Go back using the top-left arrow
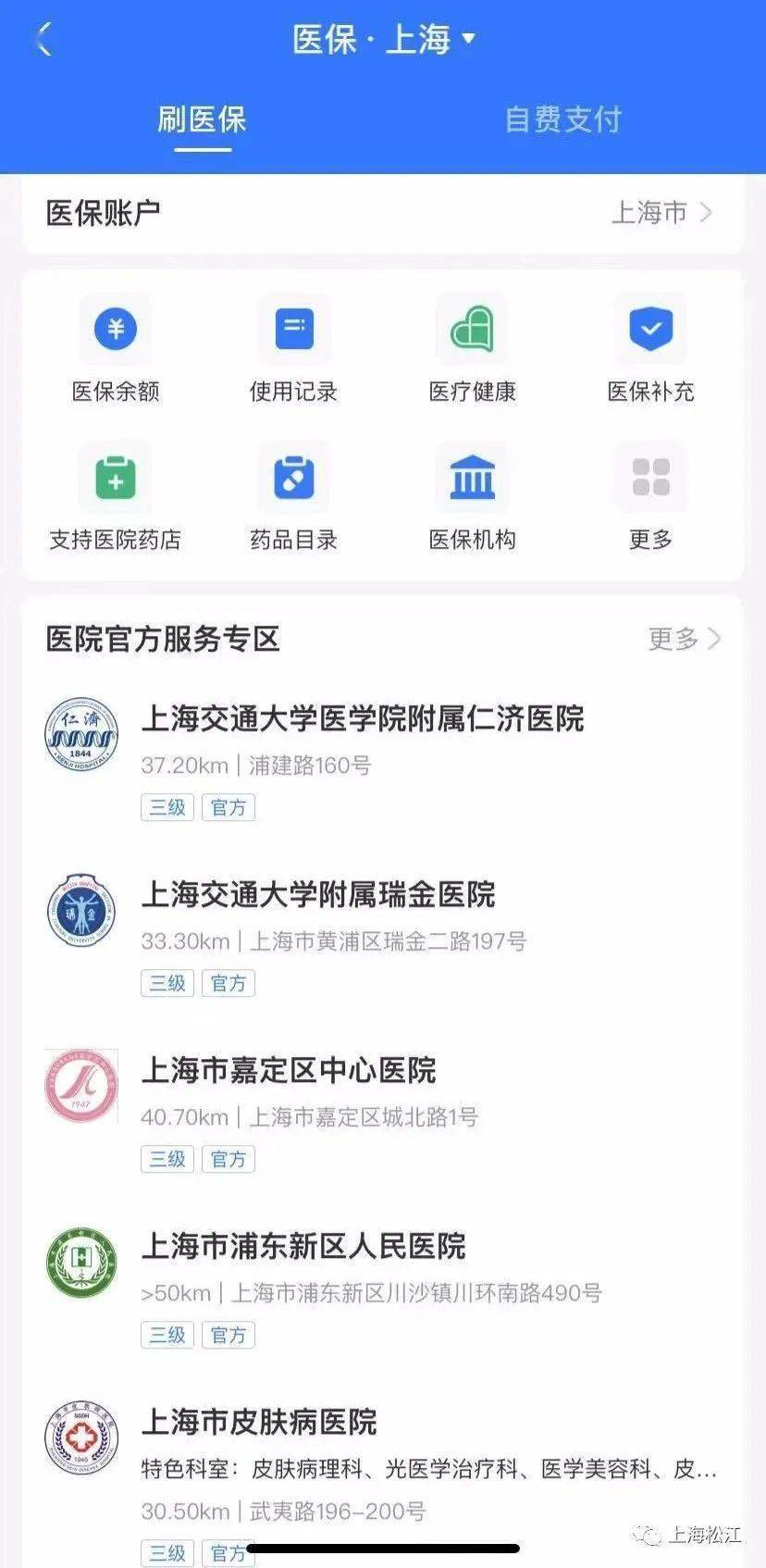The height and width of the screenshot is (1568, 766). point(43,39)
